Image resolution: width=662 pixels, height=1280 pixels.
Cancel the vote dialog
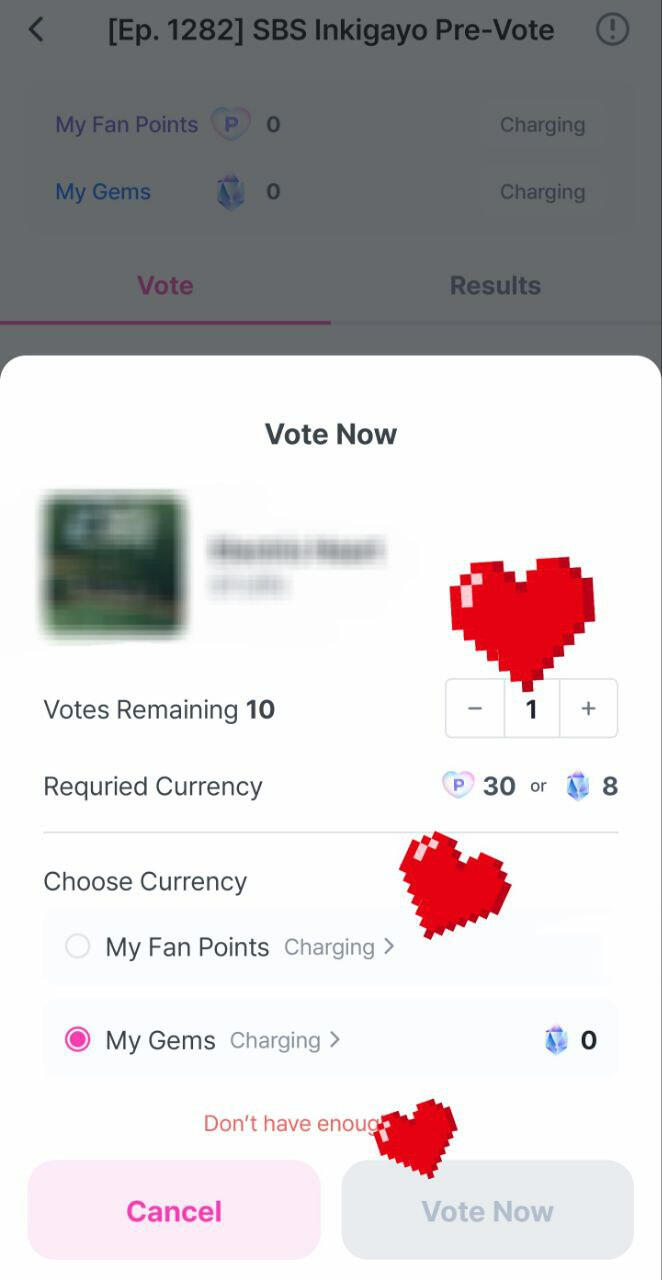[x=174, y=1211]
